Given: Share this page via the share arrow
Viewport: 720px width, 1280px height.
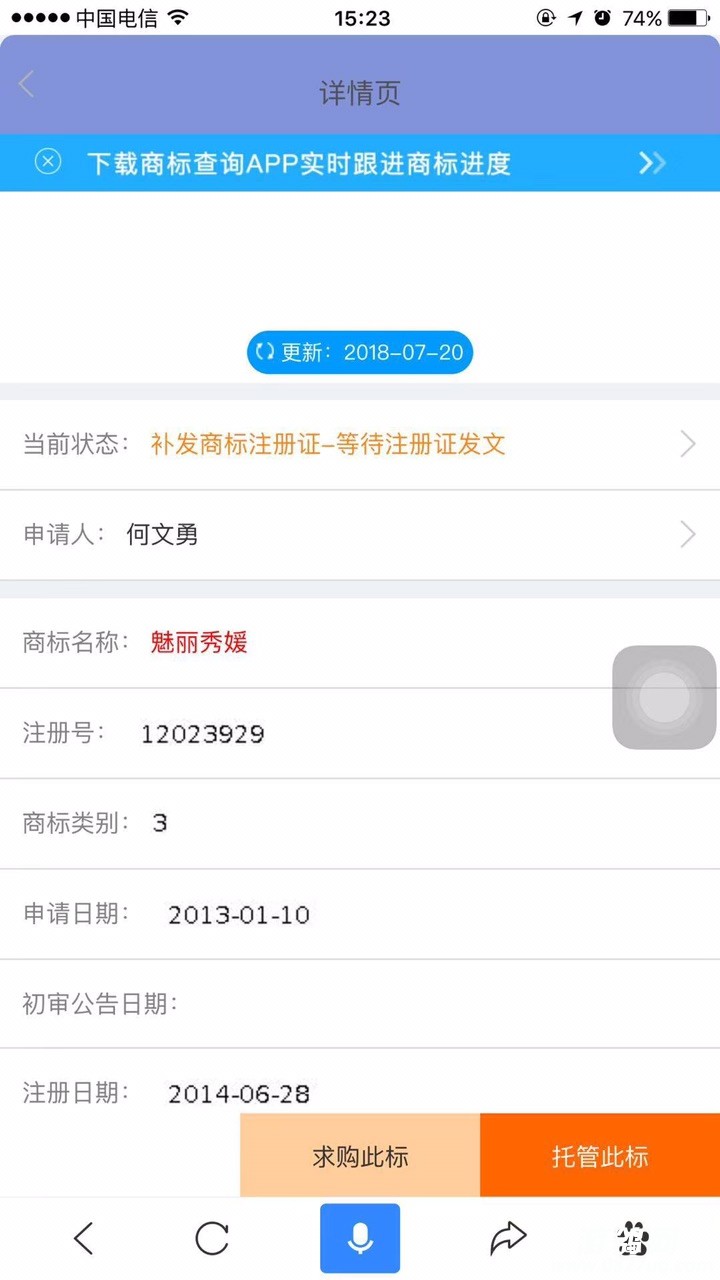Looking at the screenshot, I should coord(508,1238).
